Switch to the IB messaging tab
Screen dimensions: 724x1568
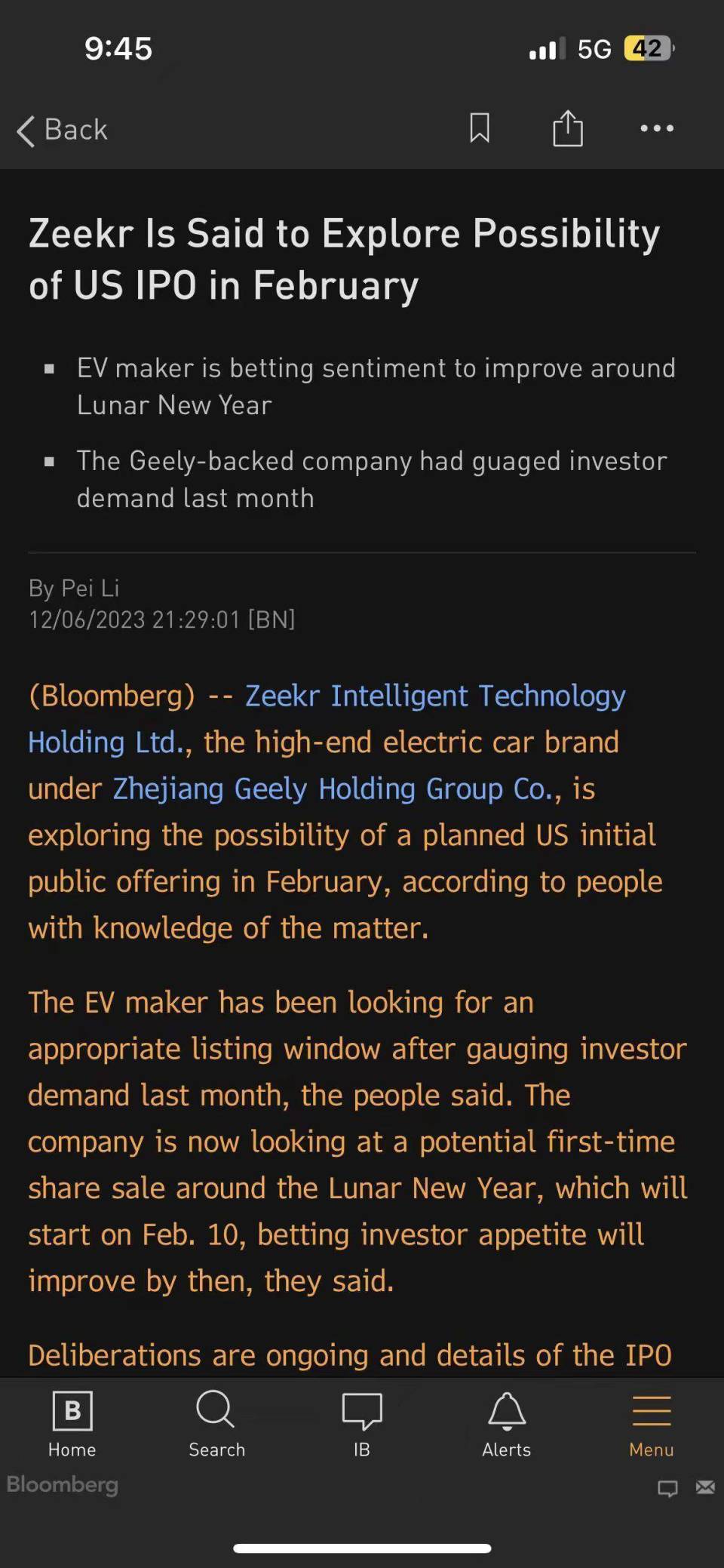[361, 1422]
